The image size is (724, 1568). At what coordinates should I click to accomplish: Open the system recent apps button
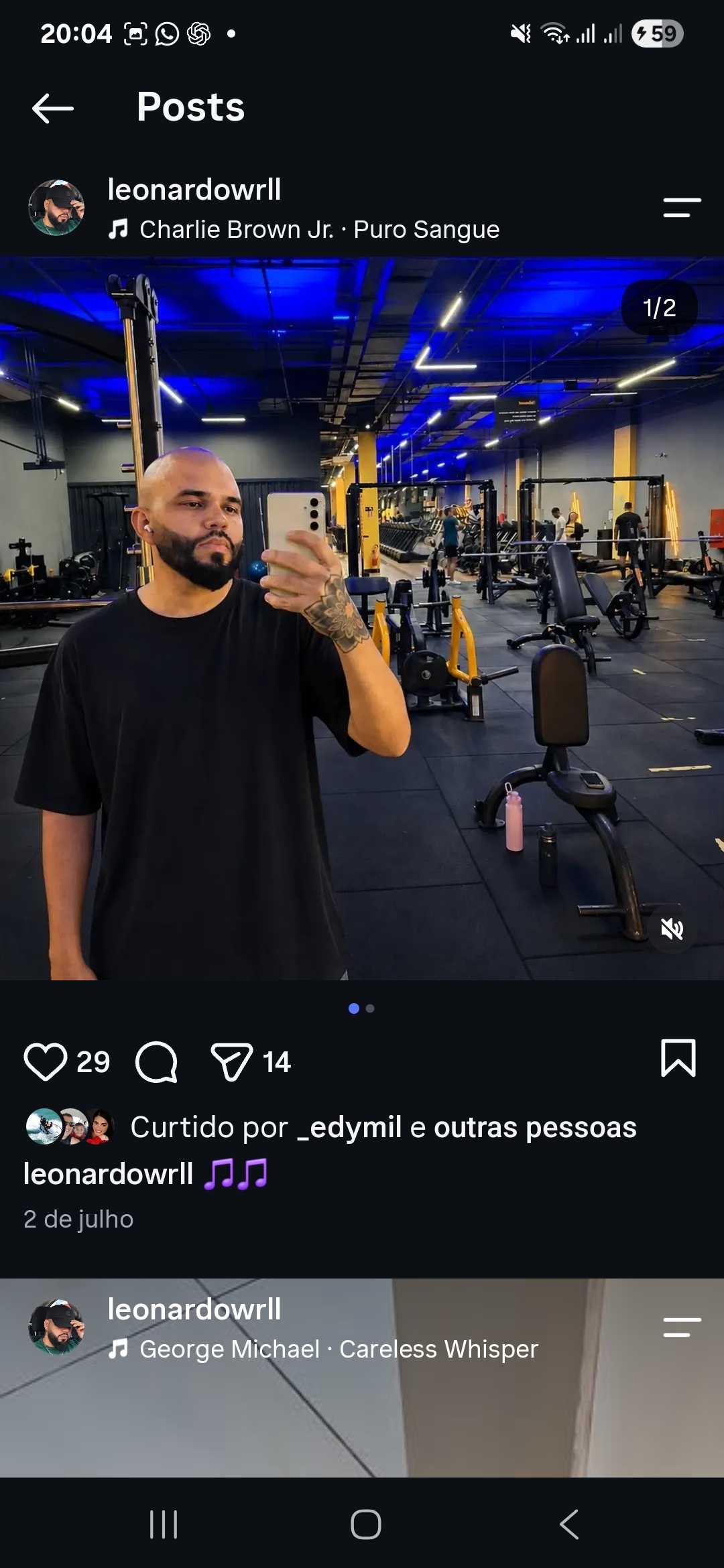coord(164,1524)
